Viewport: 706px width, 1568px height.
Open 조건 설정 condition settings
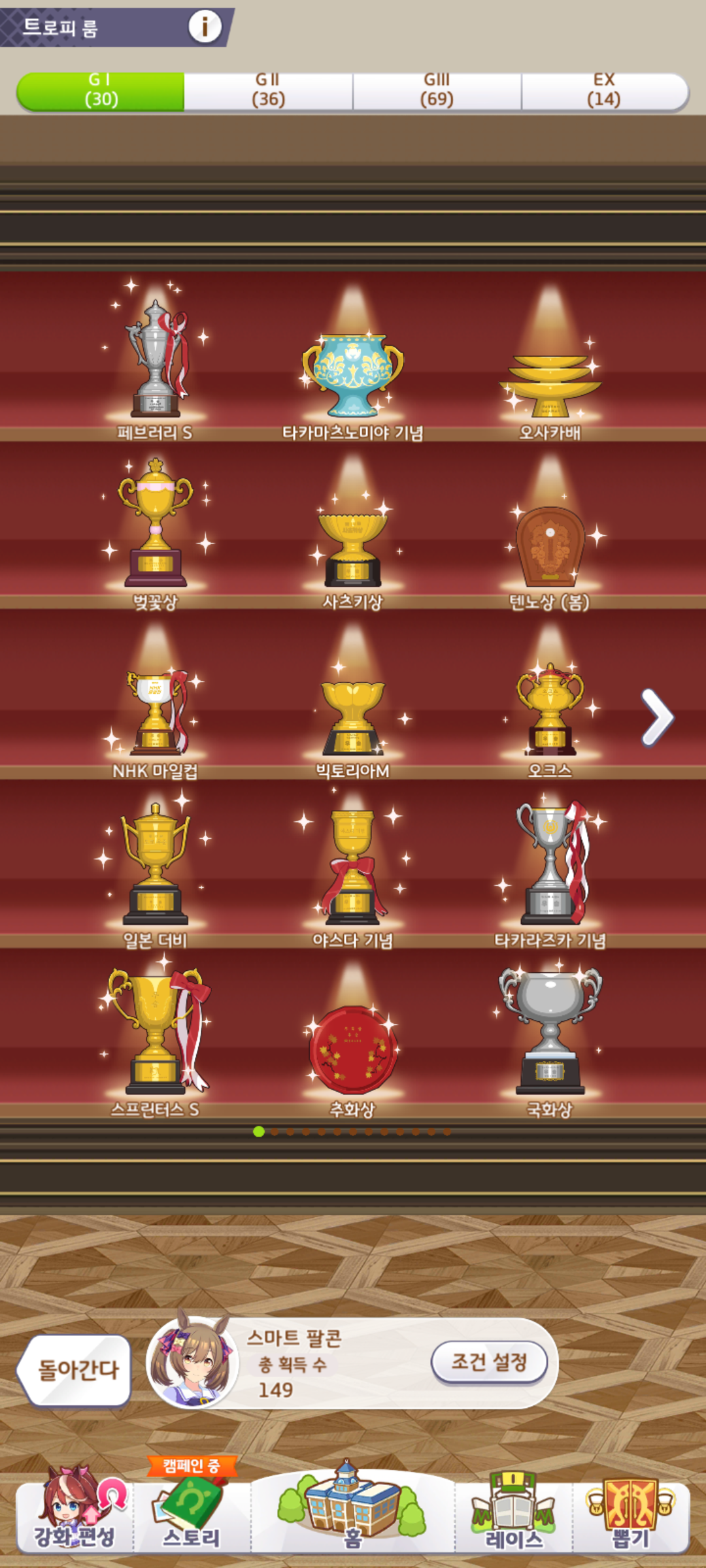point(489,1362)
